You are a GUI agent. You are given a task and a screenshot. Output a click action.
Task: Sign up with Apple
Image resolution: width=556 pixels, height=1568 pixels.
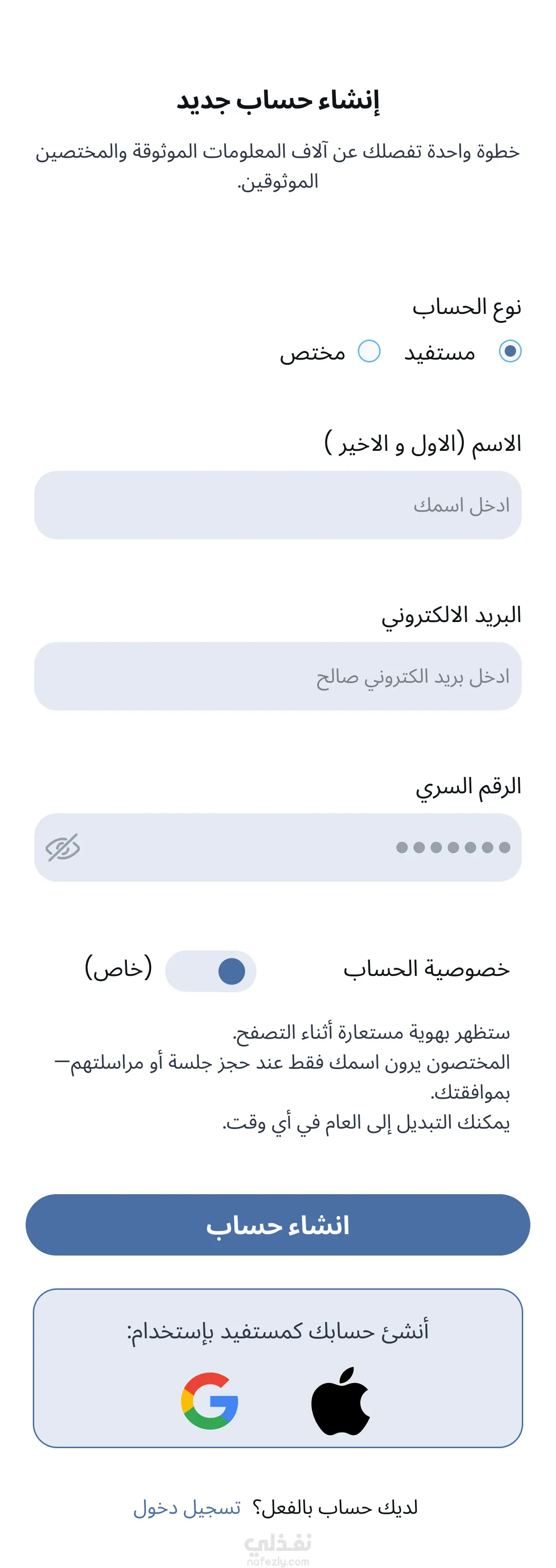341,1401
